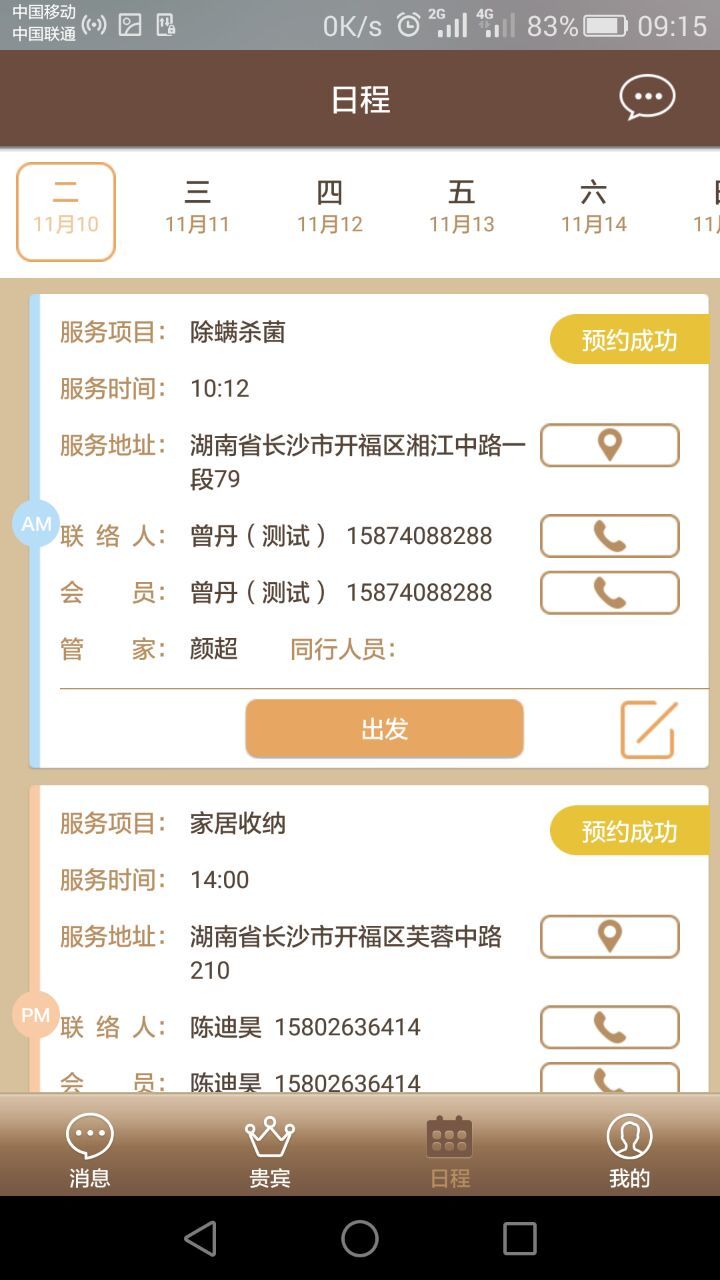Switch to Saturday 11月14

[593, 208]
